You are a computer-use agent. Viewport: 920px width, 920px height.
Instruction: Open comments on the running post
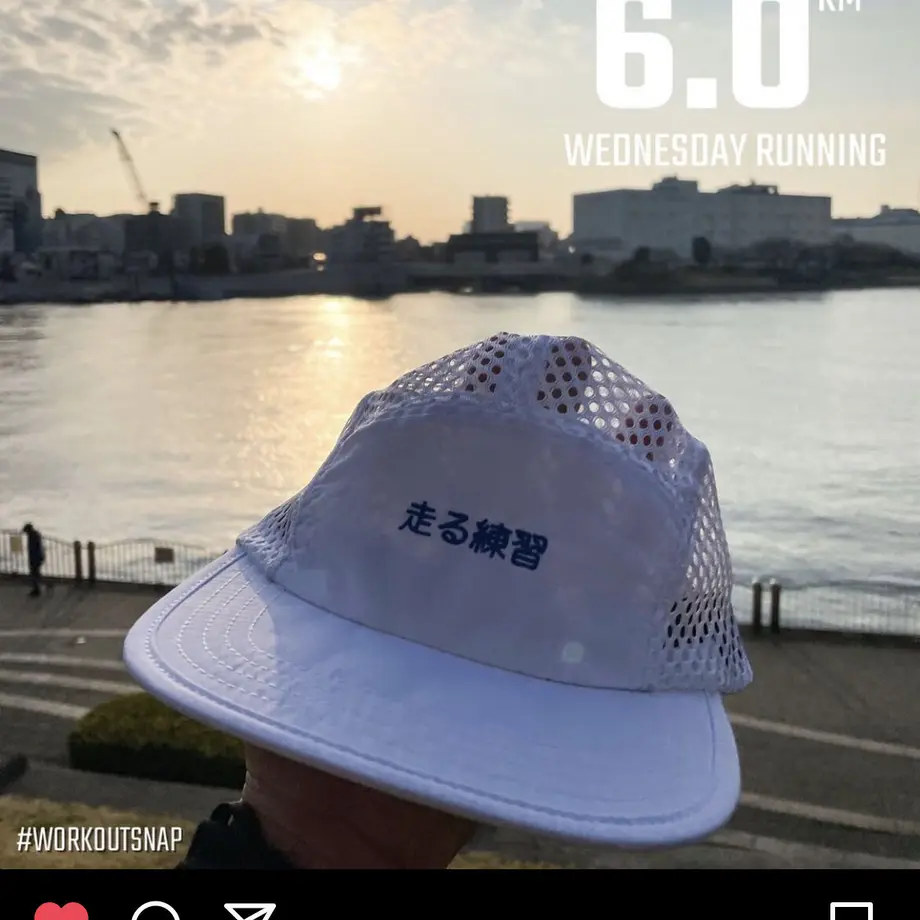[156, 912]
